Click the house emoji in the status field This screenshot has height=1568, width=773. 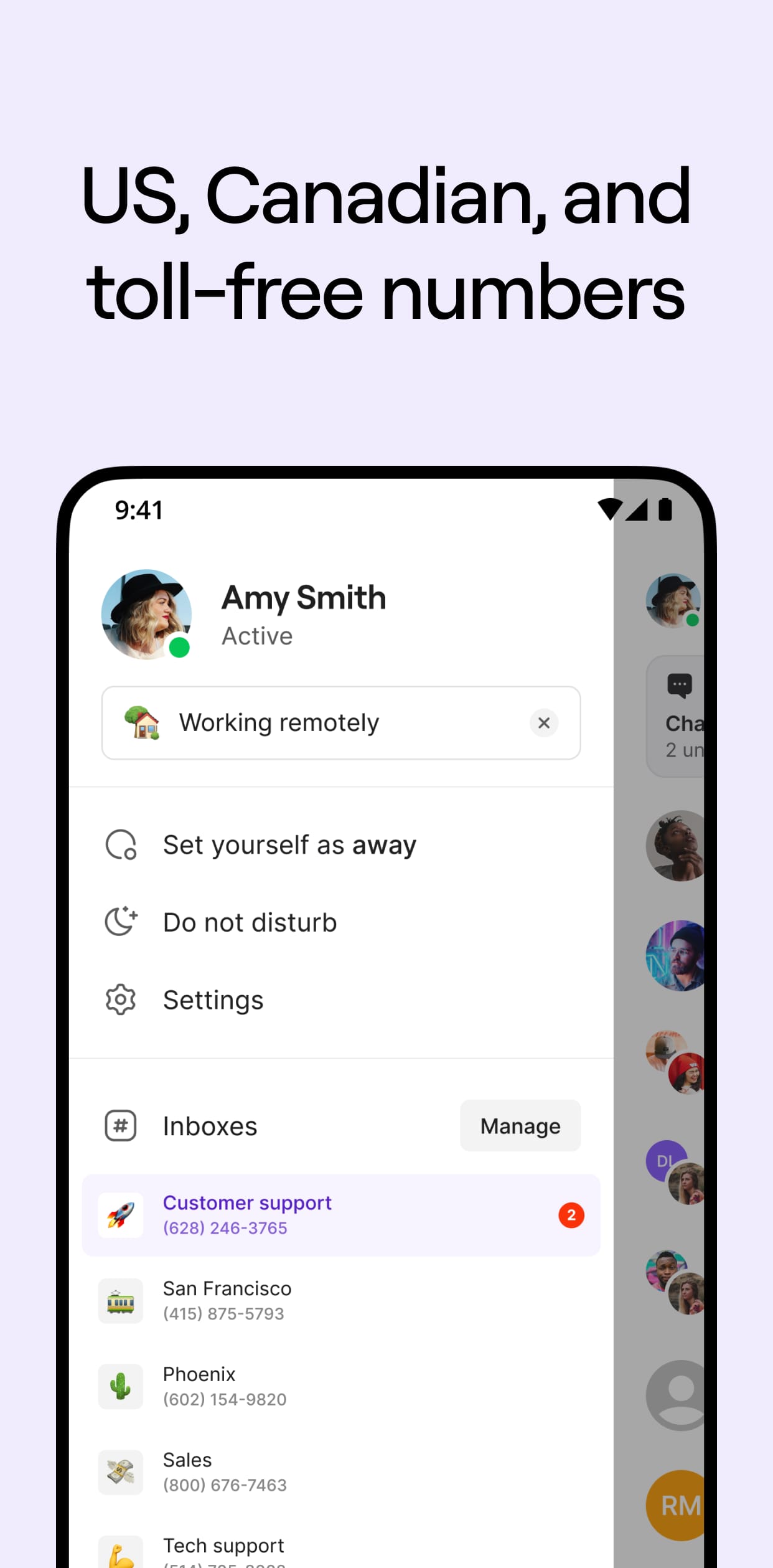(144, 722)
